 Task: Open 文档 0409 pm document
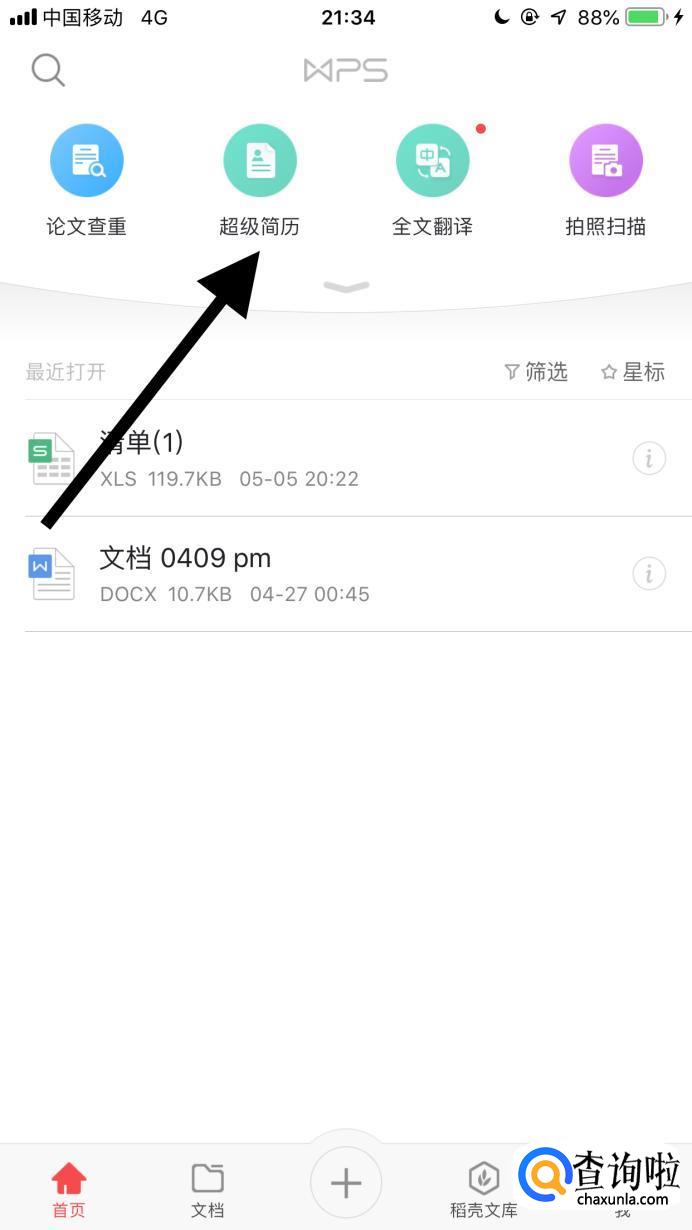(x=230, y=574)
